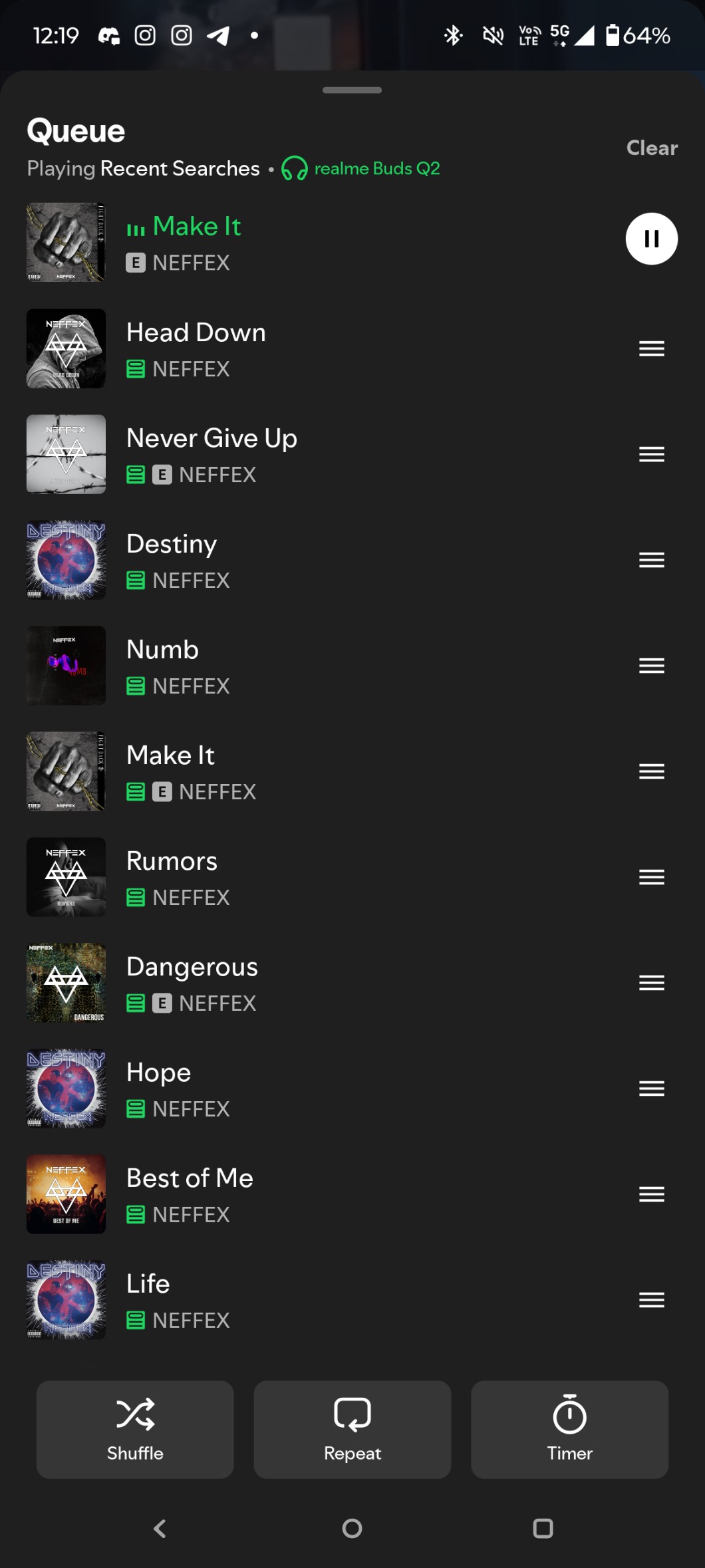Turn on Repeat
The height and width of the screenshot is (1568, 705).
(x=352, y=1429)
